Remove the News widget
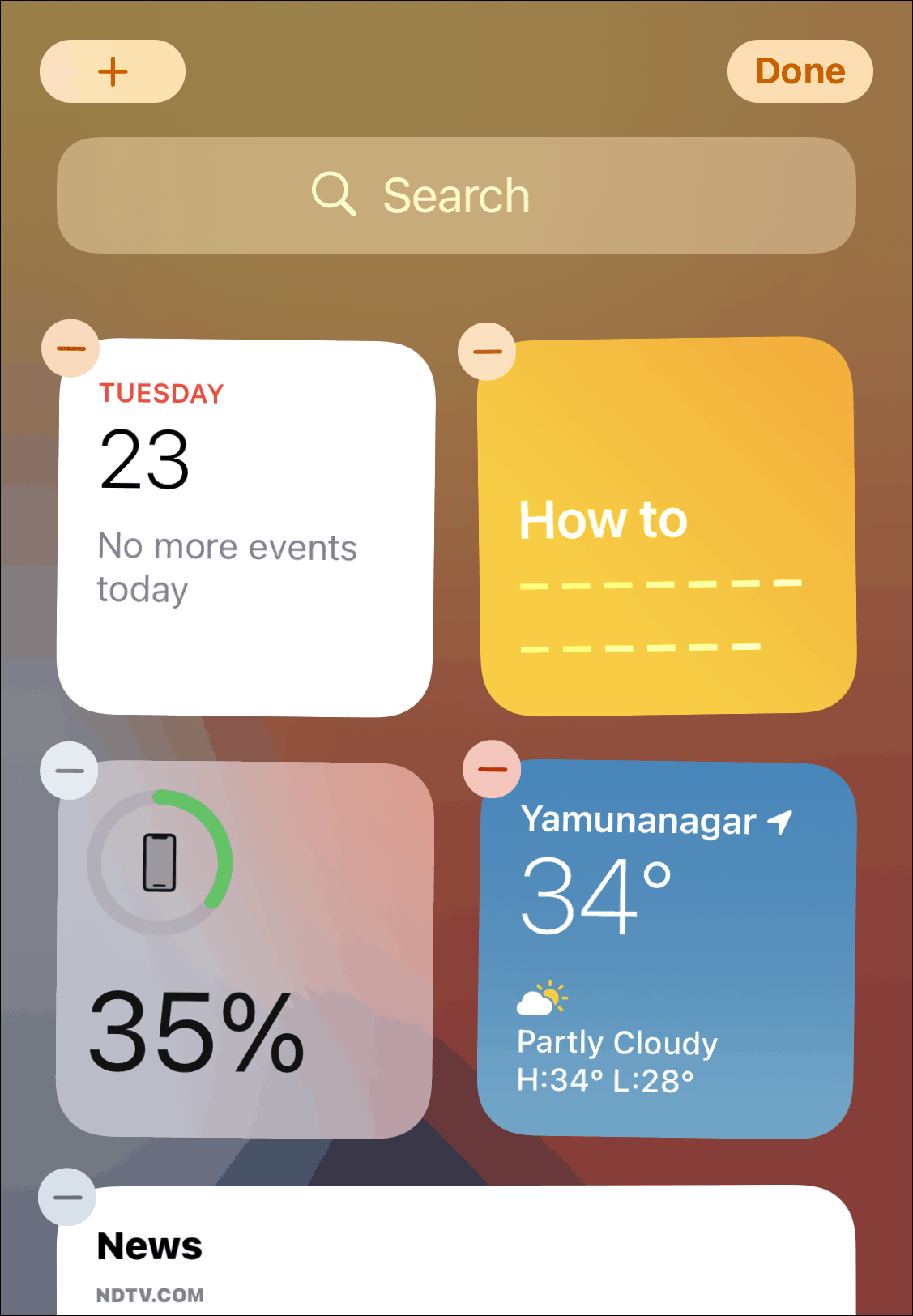The image size is (913, 1316). [67, 1197]
